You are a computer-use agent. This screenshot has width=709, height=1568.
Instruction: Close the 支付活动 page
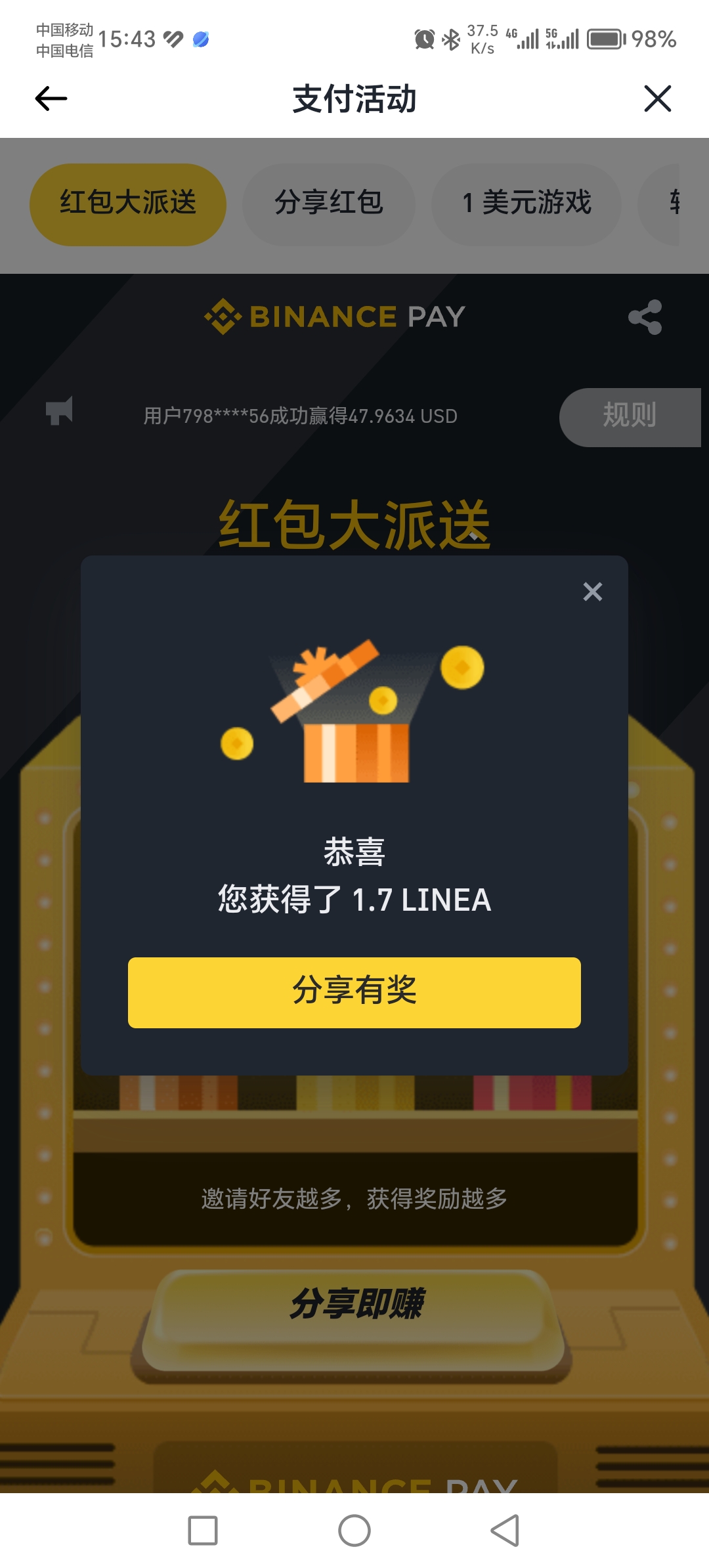point(657,99)
